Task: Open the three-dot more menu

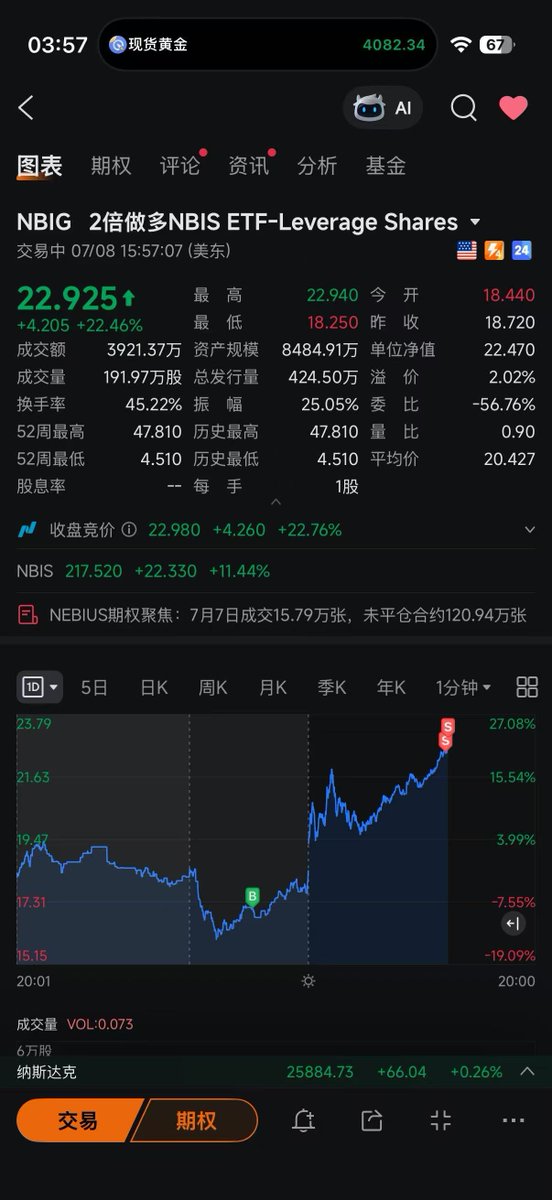Action: click(x=514, y=1121)
